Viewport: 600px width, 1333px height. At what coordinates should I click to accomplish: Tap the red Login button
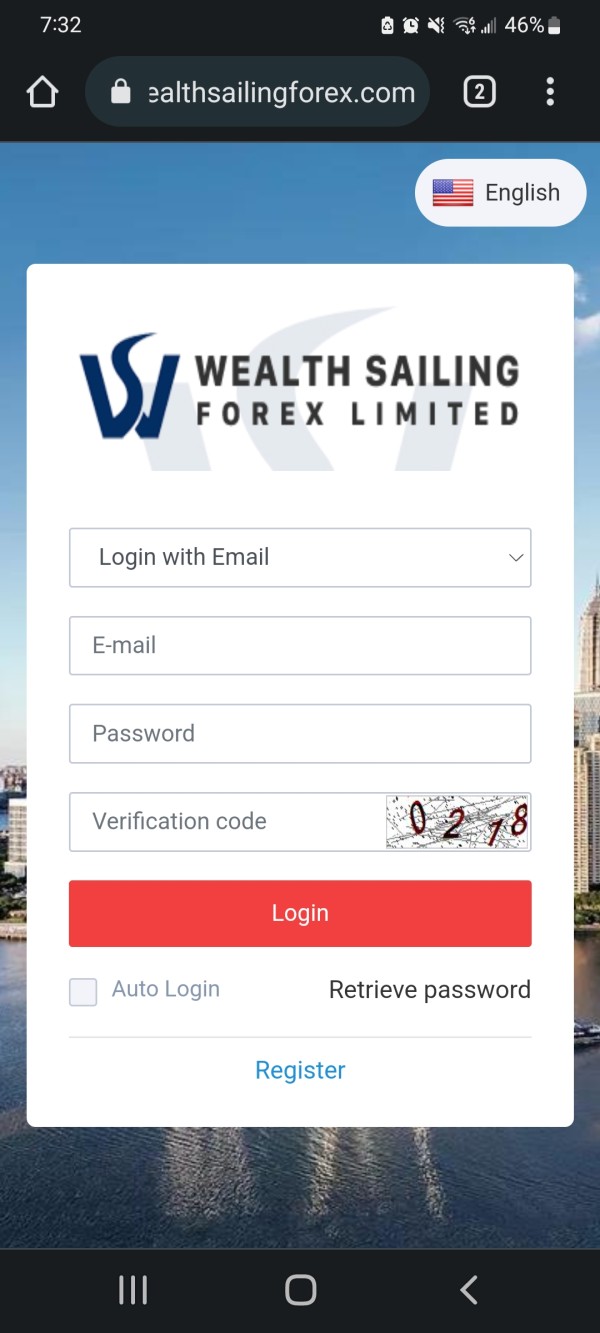pyautogui.click(x=300, y=913)
